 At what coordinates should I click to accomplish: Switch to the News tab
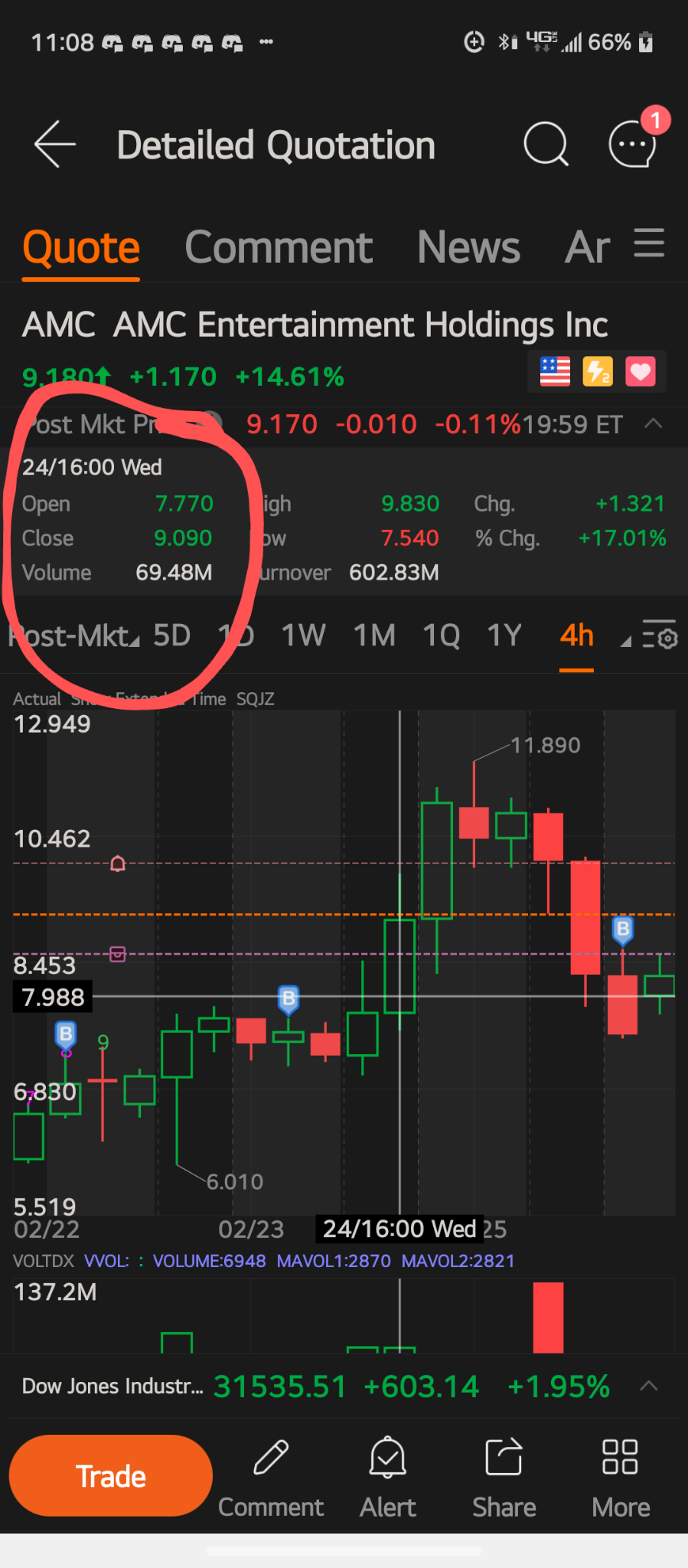(468, 247)
